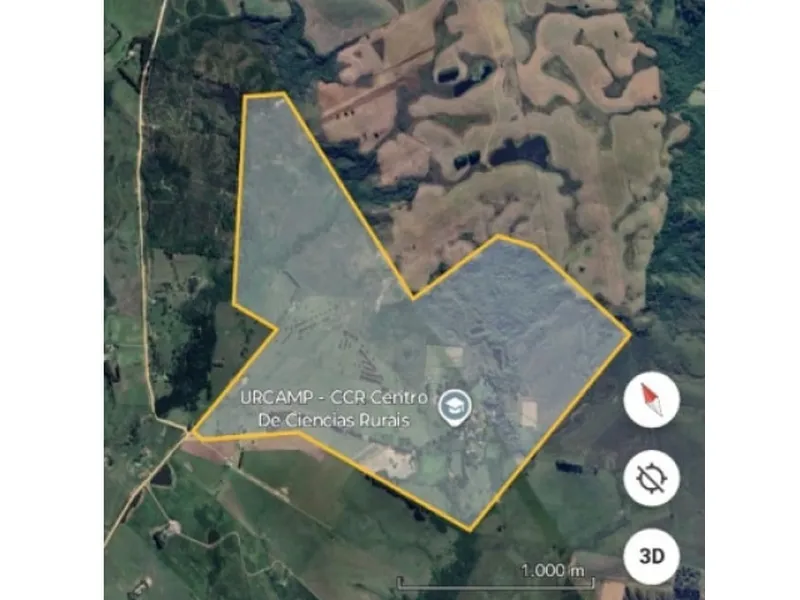Center map on my location
The height and width of the screenshot is (600, 800).
(651, 478)
